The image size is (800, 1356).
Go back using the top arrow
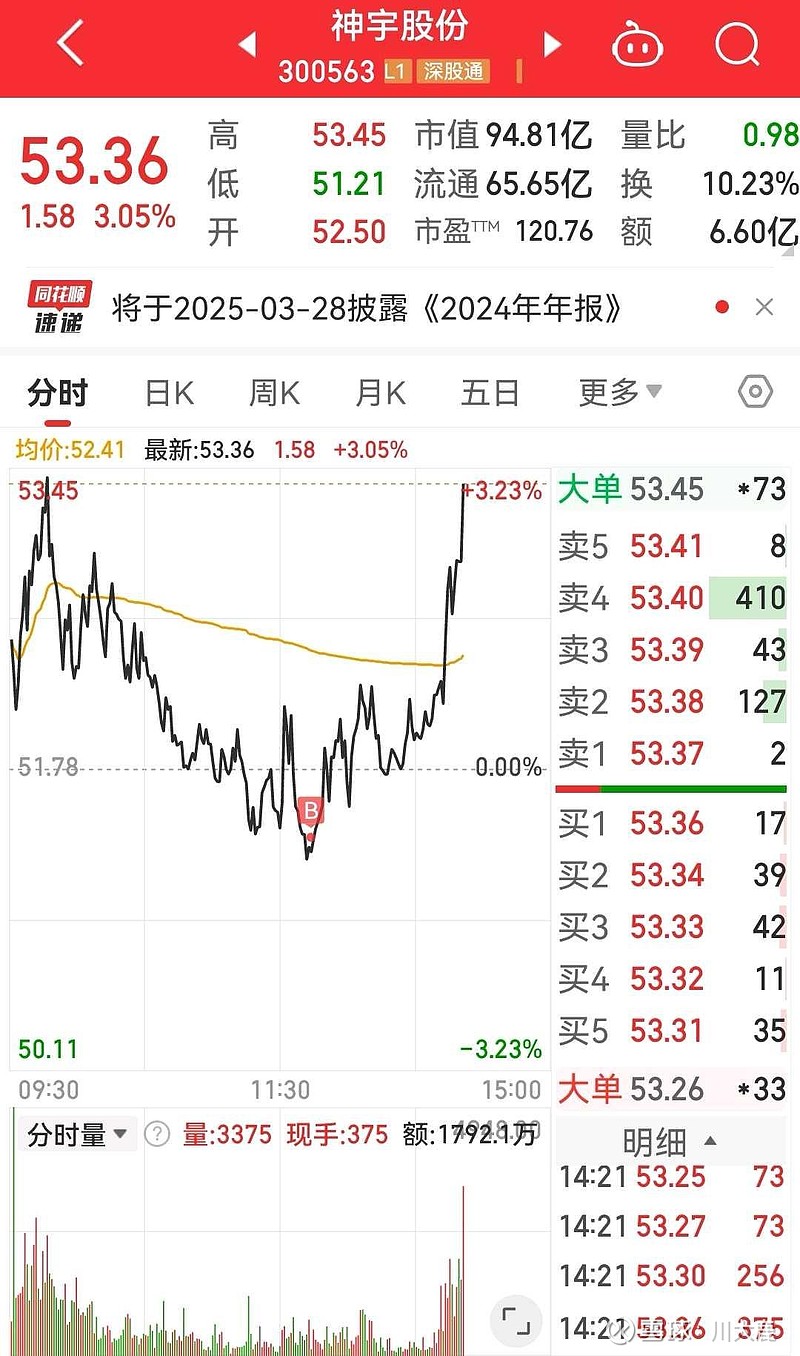pyautogui.click(x=70, y=45)
